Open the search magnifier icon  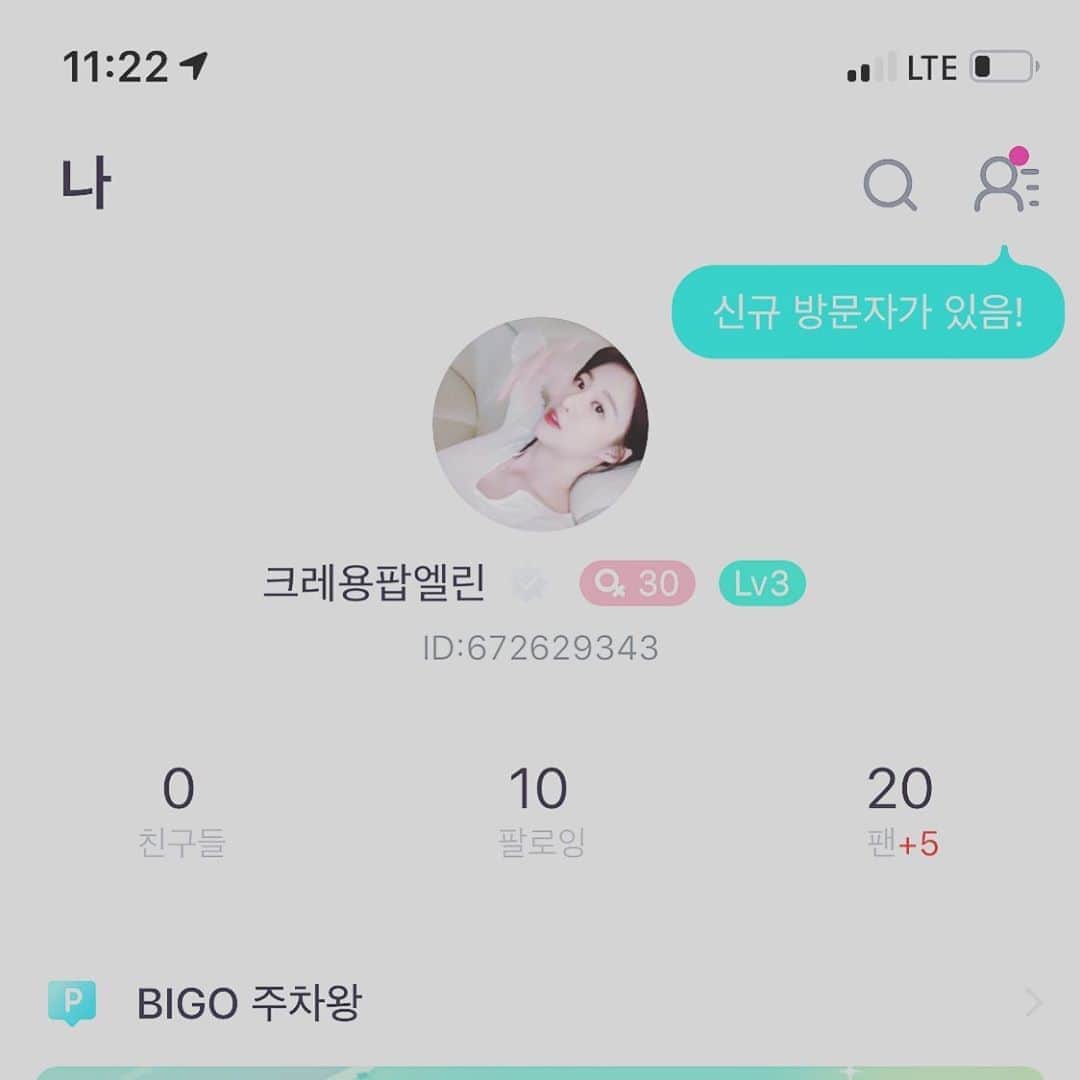point(889,186)
